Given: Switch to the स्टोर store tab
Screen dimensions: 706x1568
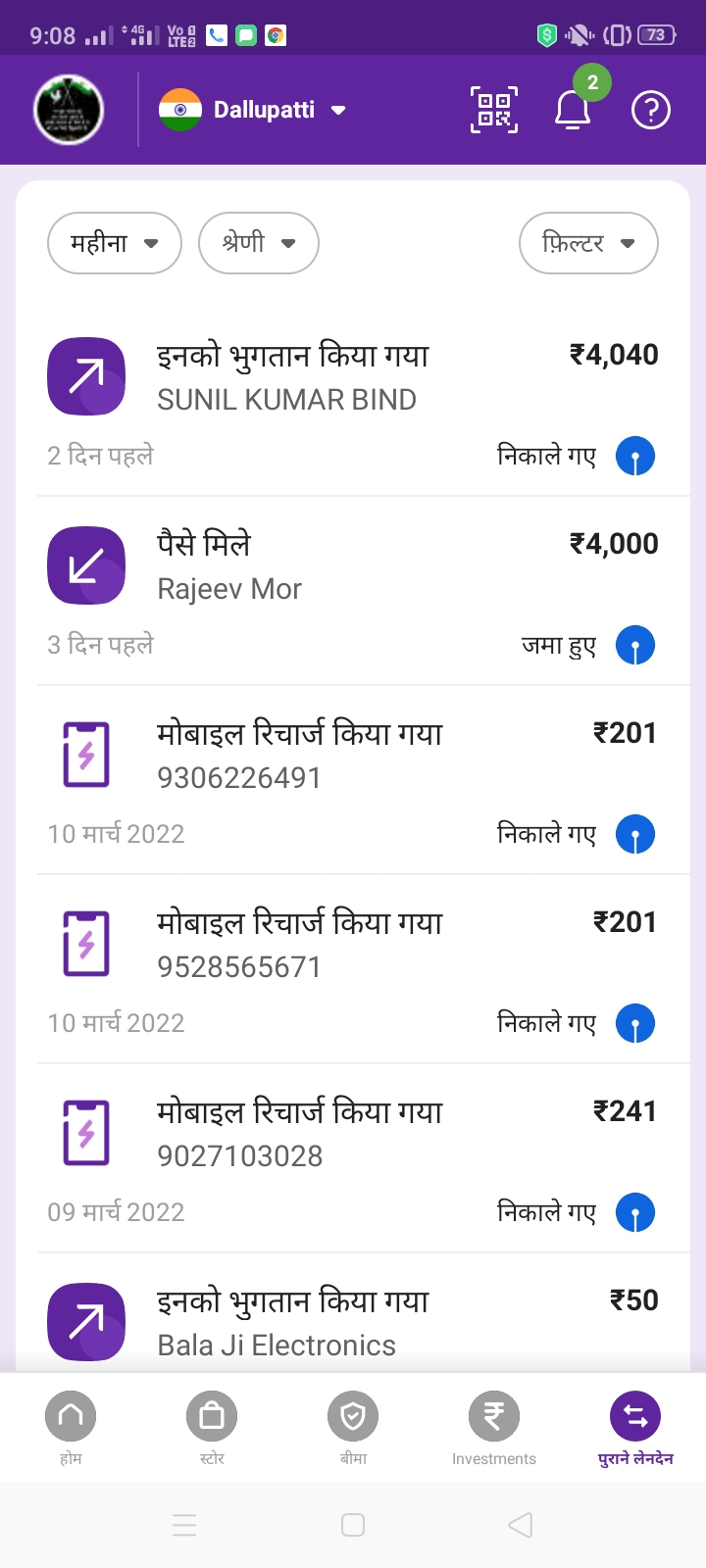Looking at the screenshot, I should click(x=212, y=1429).
